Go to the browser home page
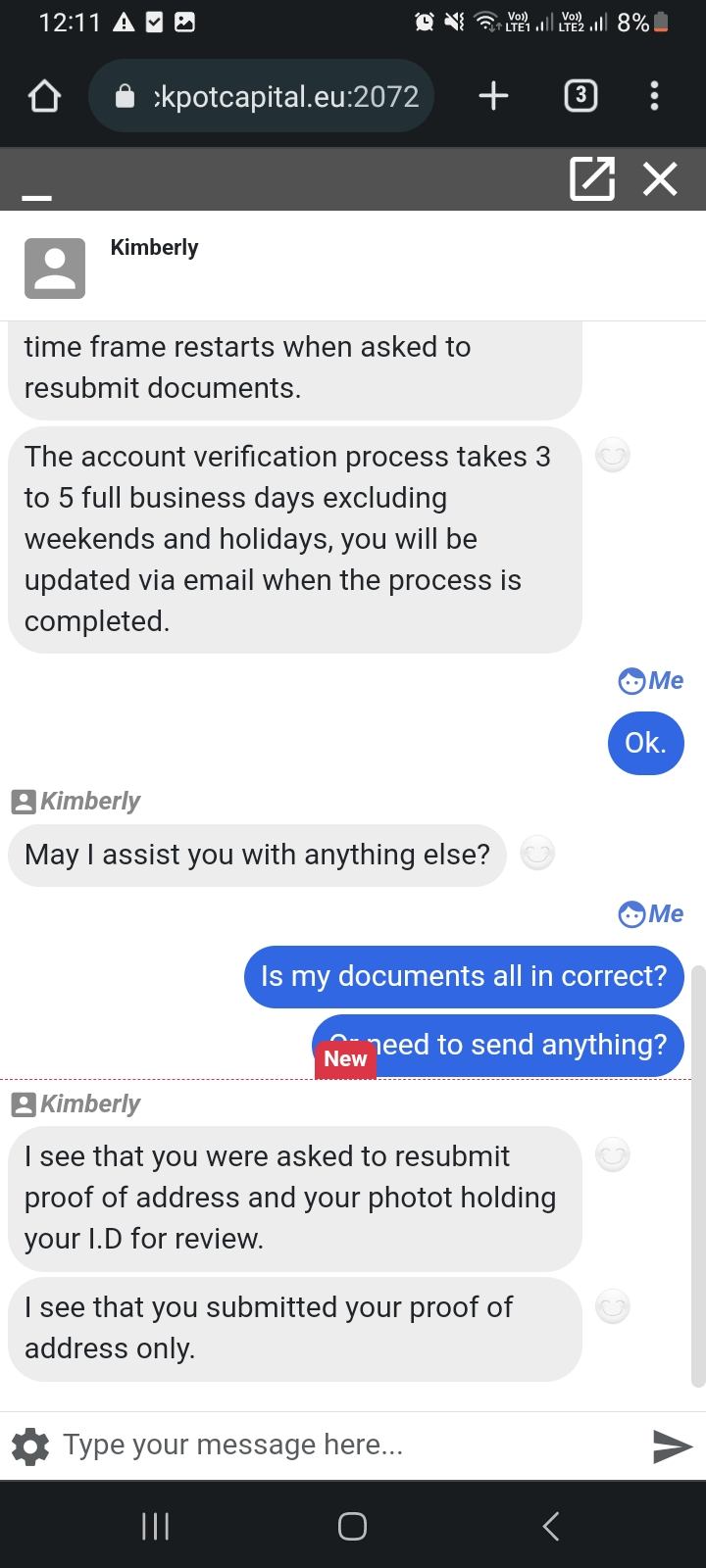 point(45,96)
